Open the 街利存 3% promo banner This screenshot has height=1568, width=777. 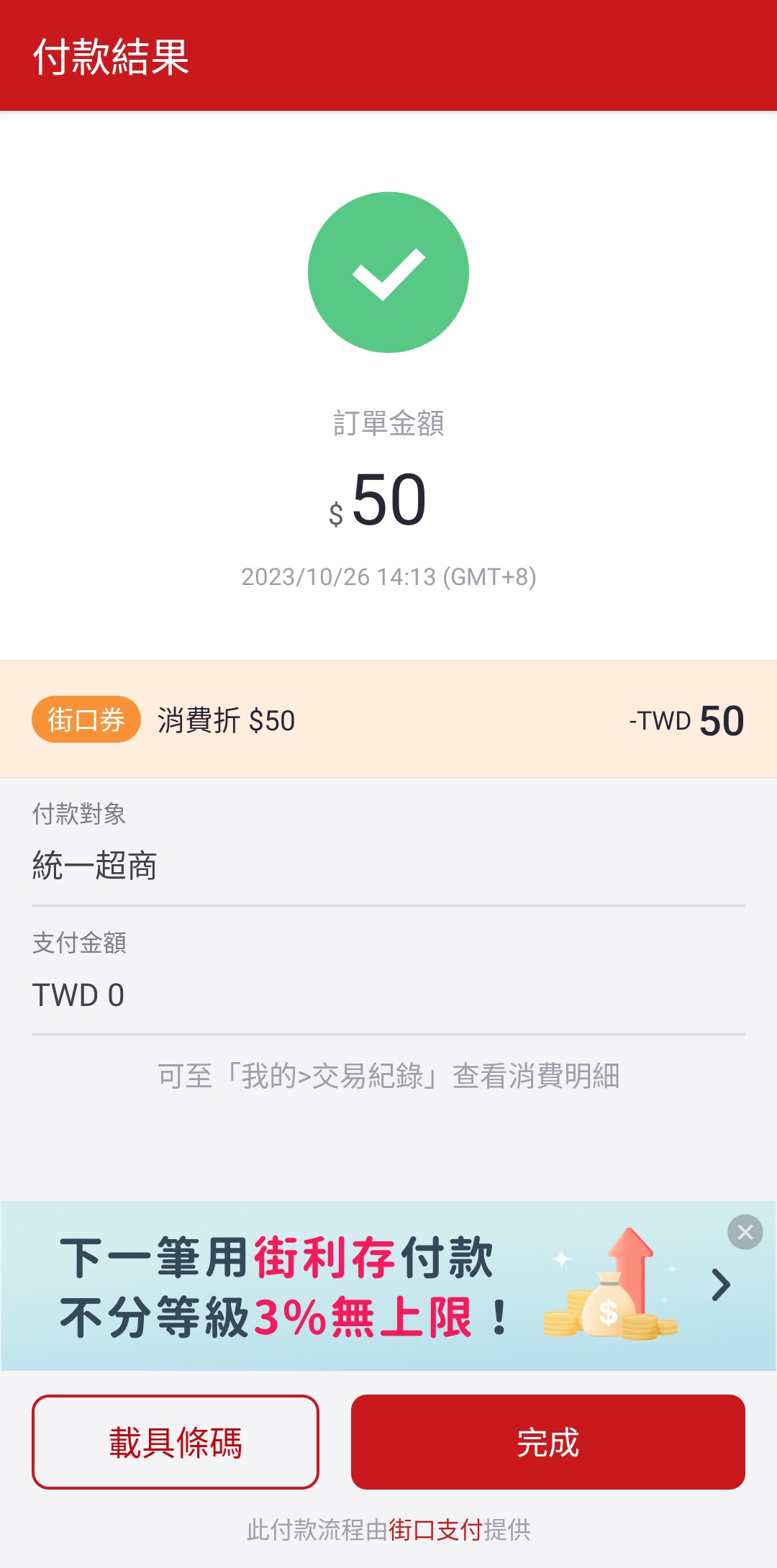[x=360, y=1287]
